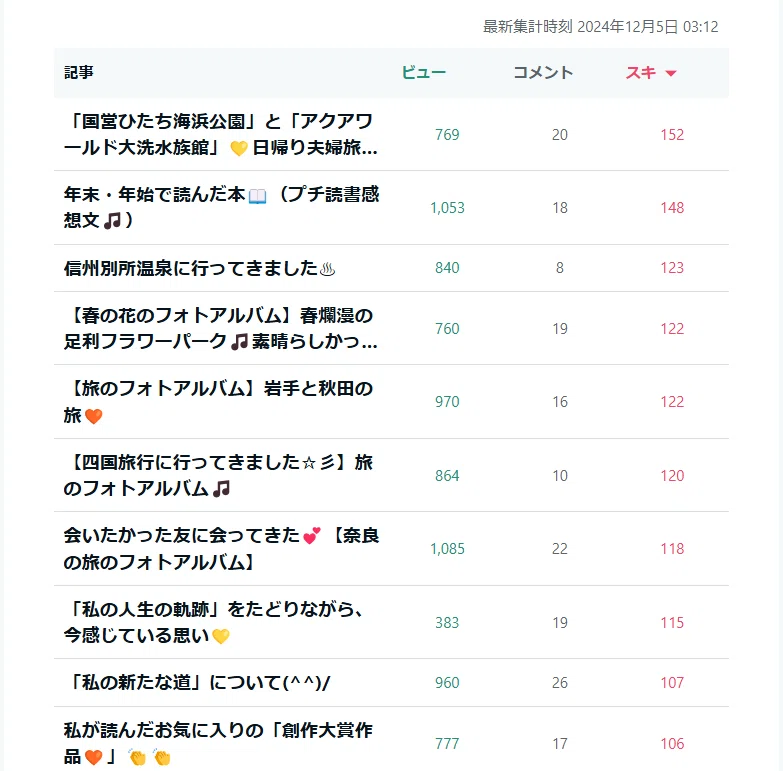Open the 私の新たな道 article
This screenshot has height=771, width=783.
click(x=197, y=683)
